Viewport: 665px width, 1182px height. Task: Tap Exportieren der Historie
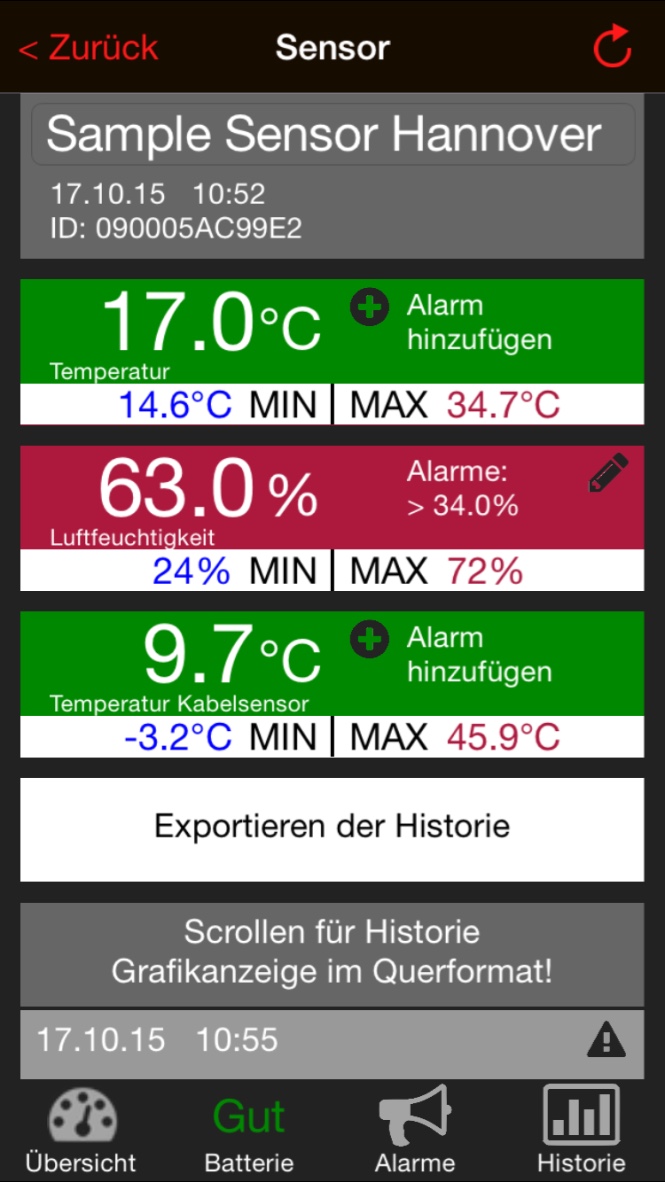click(x=332, y=828)
